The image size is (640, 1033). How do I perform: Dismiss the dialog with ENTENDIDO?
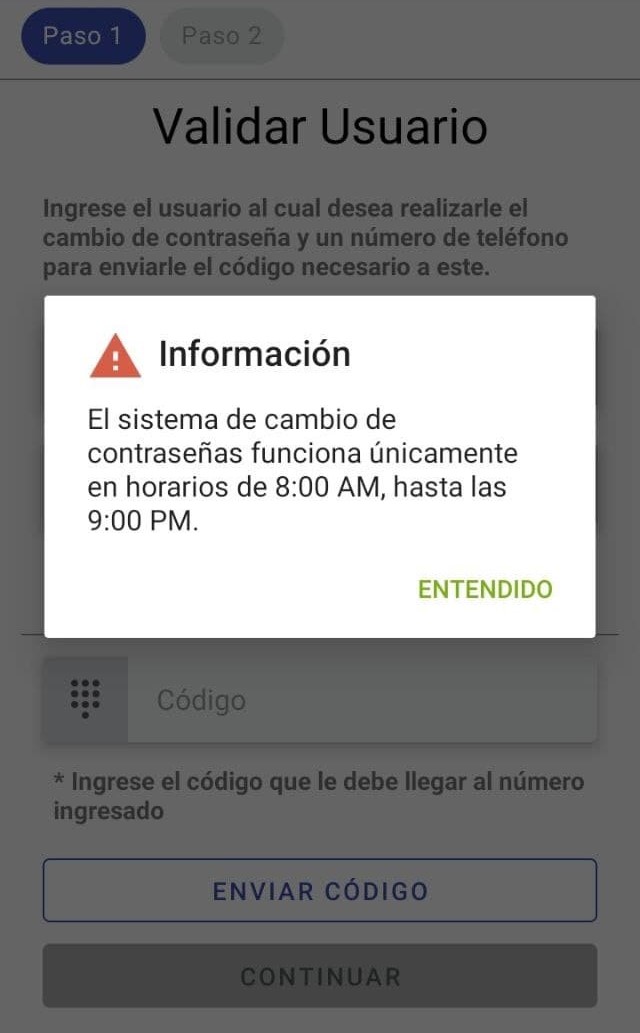485,589
